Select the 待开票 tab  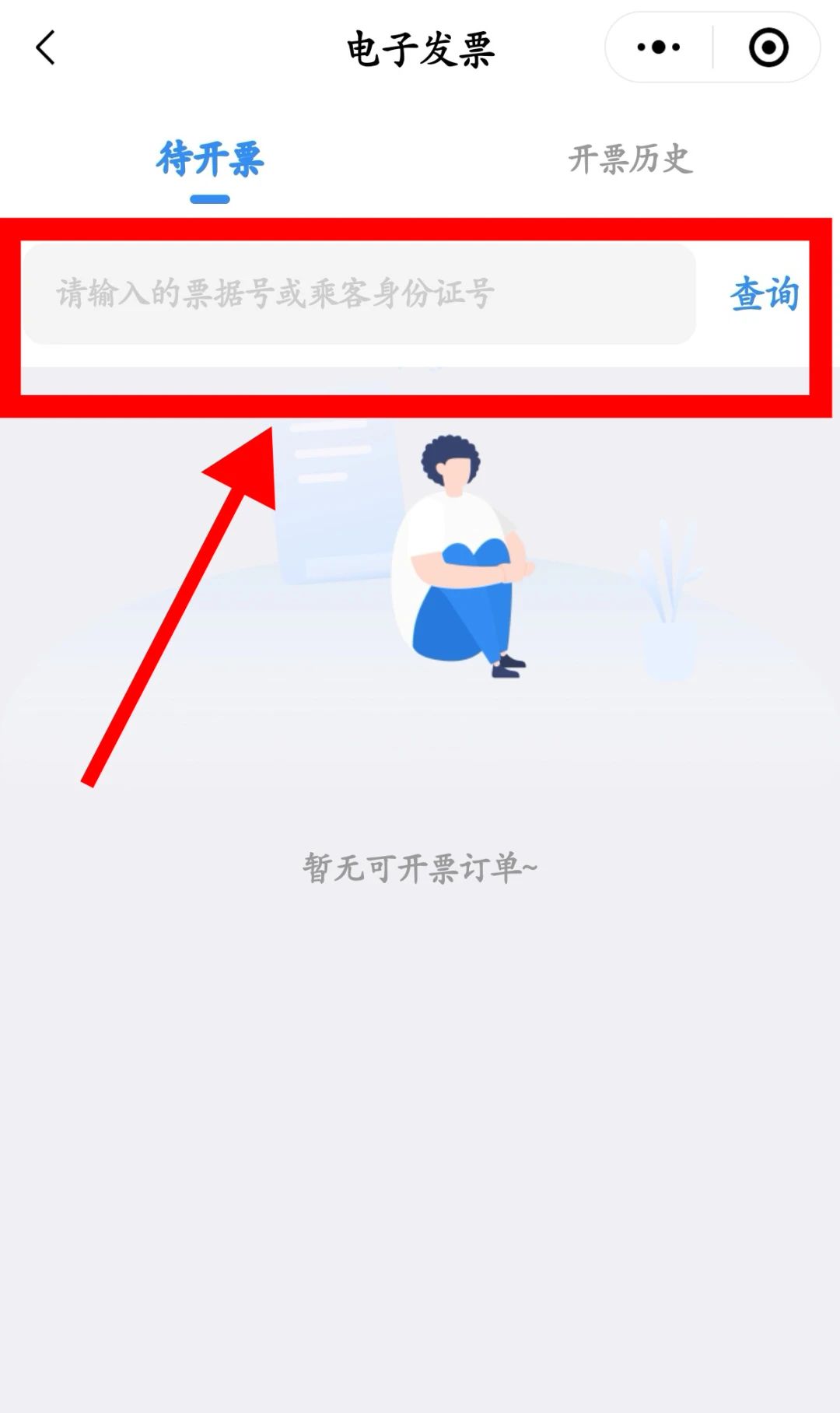[x=210, y=160]
